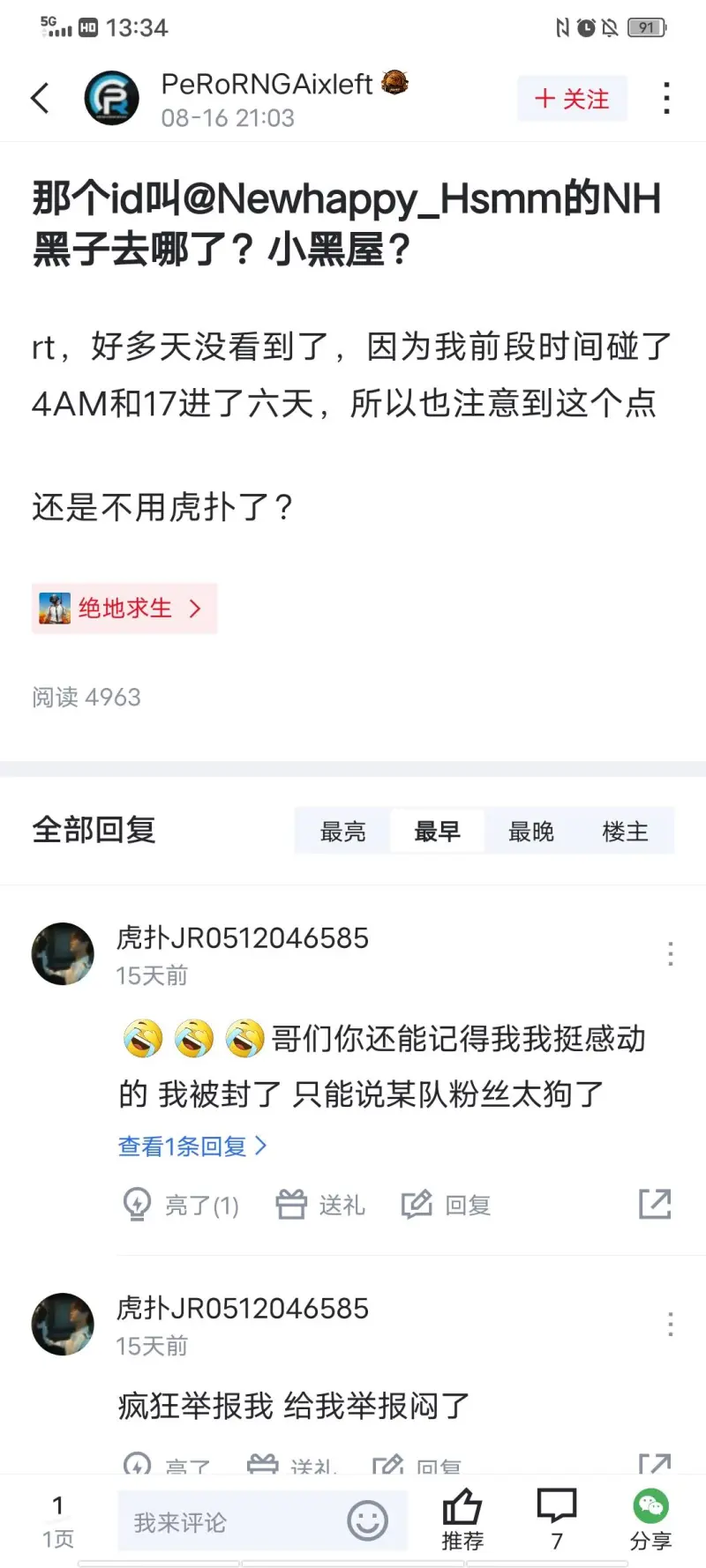The width and height of the screenshot is (706, 1568).
Task: Share post via 分享 WeChat icon
Action: (650, 1519)
